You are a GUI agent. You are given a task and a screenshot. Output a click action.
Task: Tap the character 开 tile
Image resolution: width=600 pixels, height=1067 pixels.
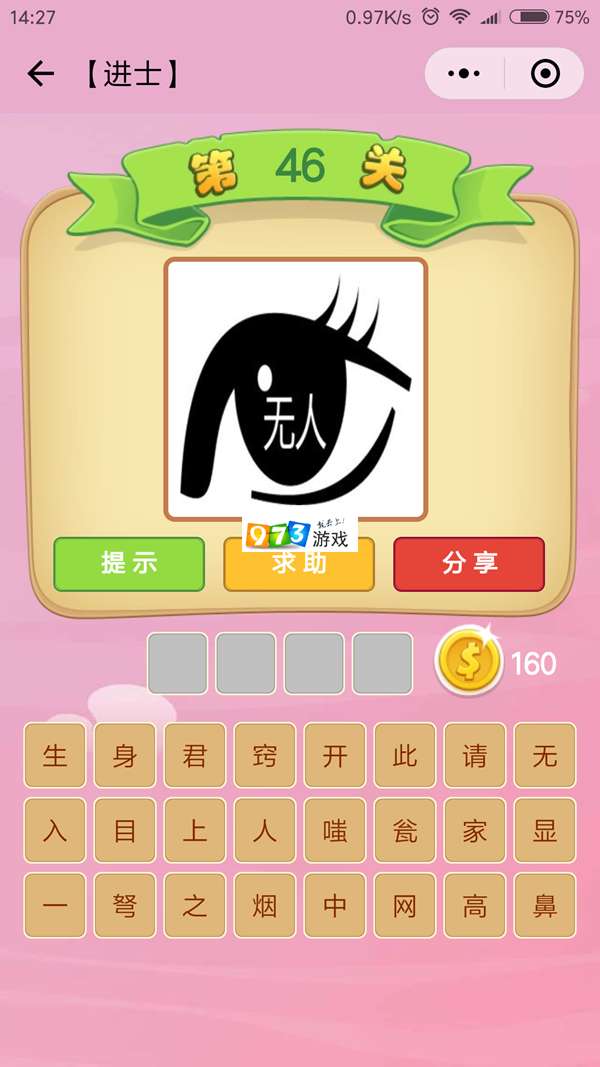click(x=335, y=756)
